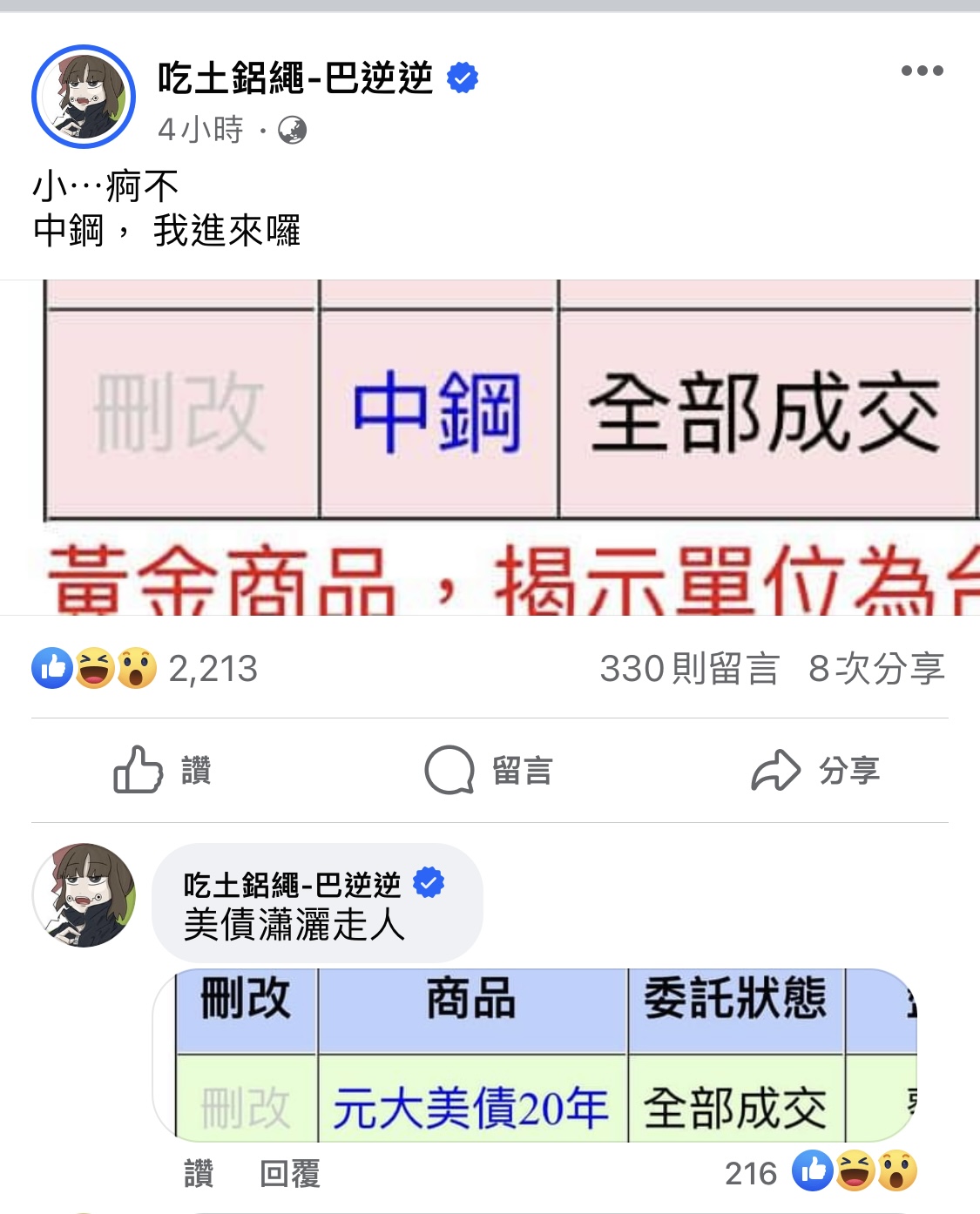The width and height of the screenshot is (980, 1214).
Task: Tap 回覆 under the 美債瀟灑走人 comment
Action: pyautogui.click(x=290, y=1174)
